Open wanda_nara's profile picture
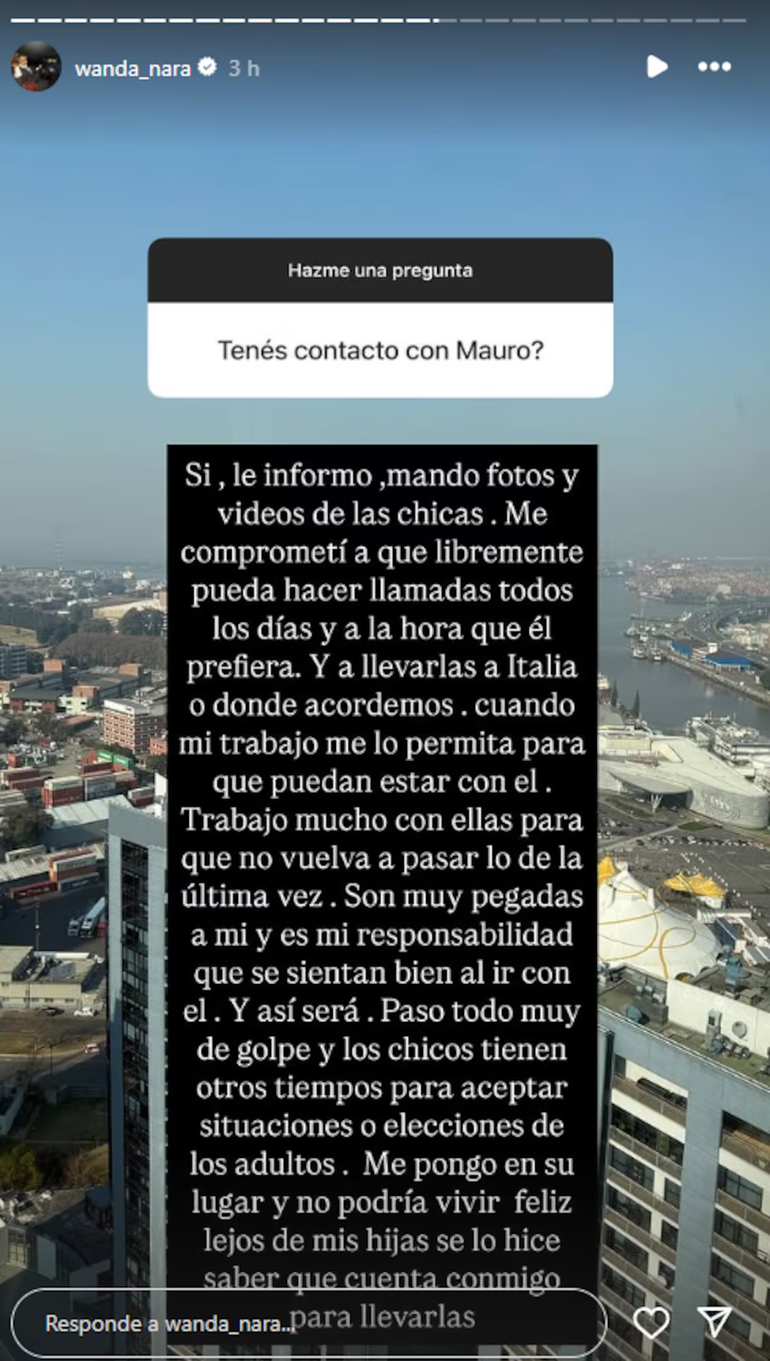This screenshot has width=770, height=1361. coord(36,67)
